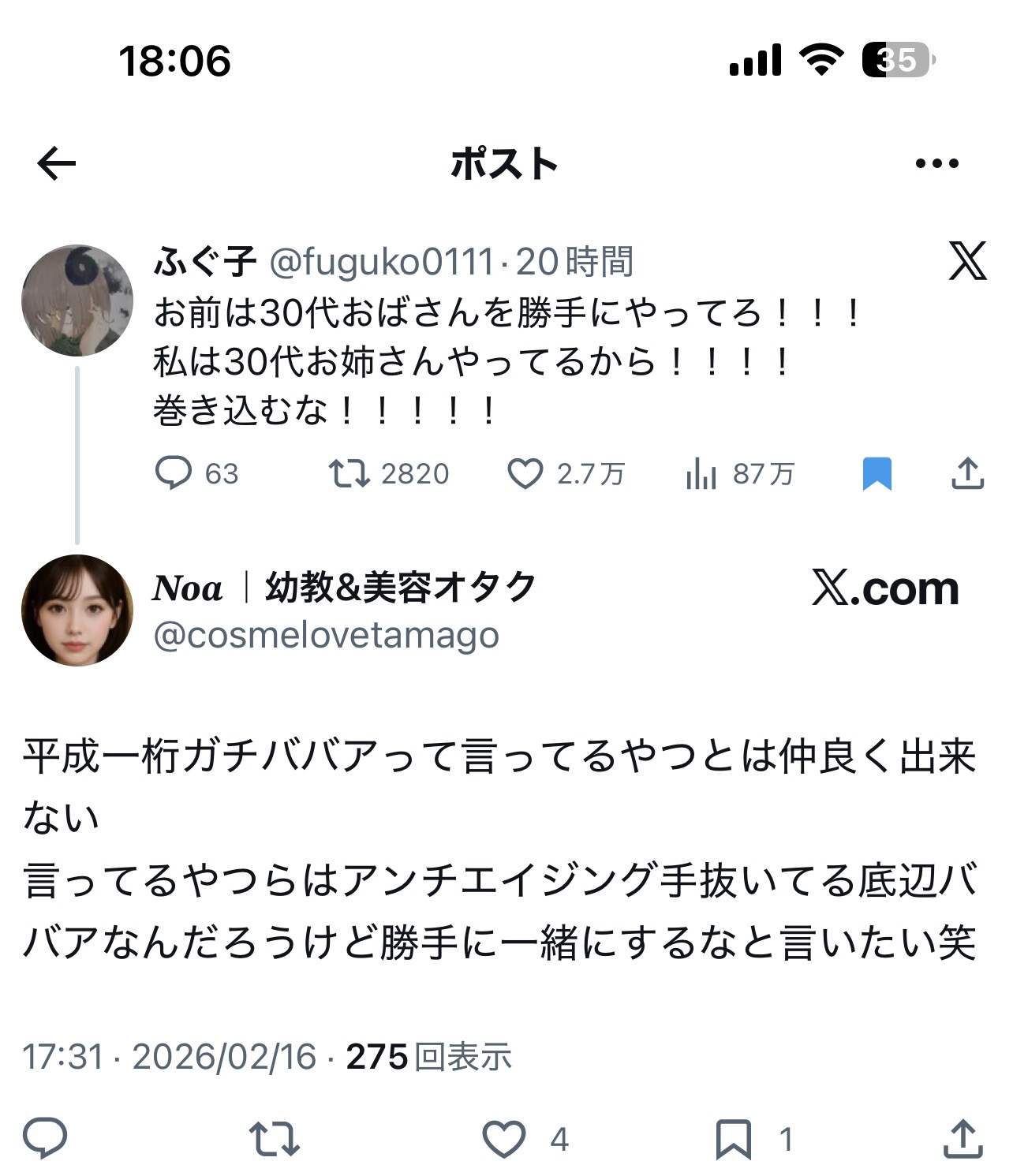Open ふぐ子's profile picture
Image resolution: width=1013 pixels, height=1176 pixels.
click(77, 301)
